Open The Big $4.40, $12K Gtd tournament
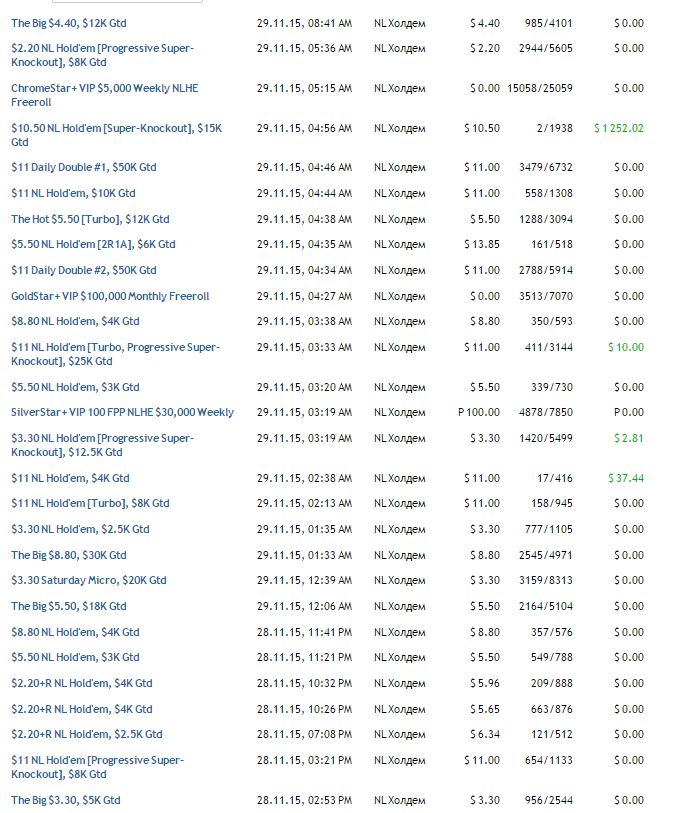The width and height of the screenshot is (674, 813). click(x=69, y=22)
